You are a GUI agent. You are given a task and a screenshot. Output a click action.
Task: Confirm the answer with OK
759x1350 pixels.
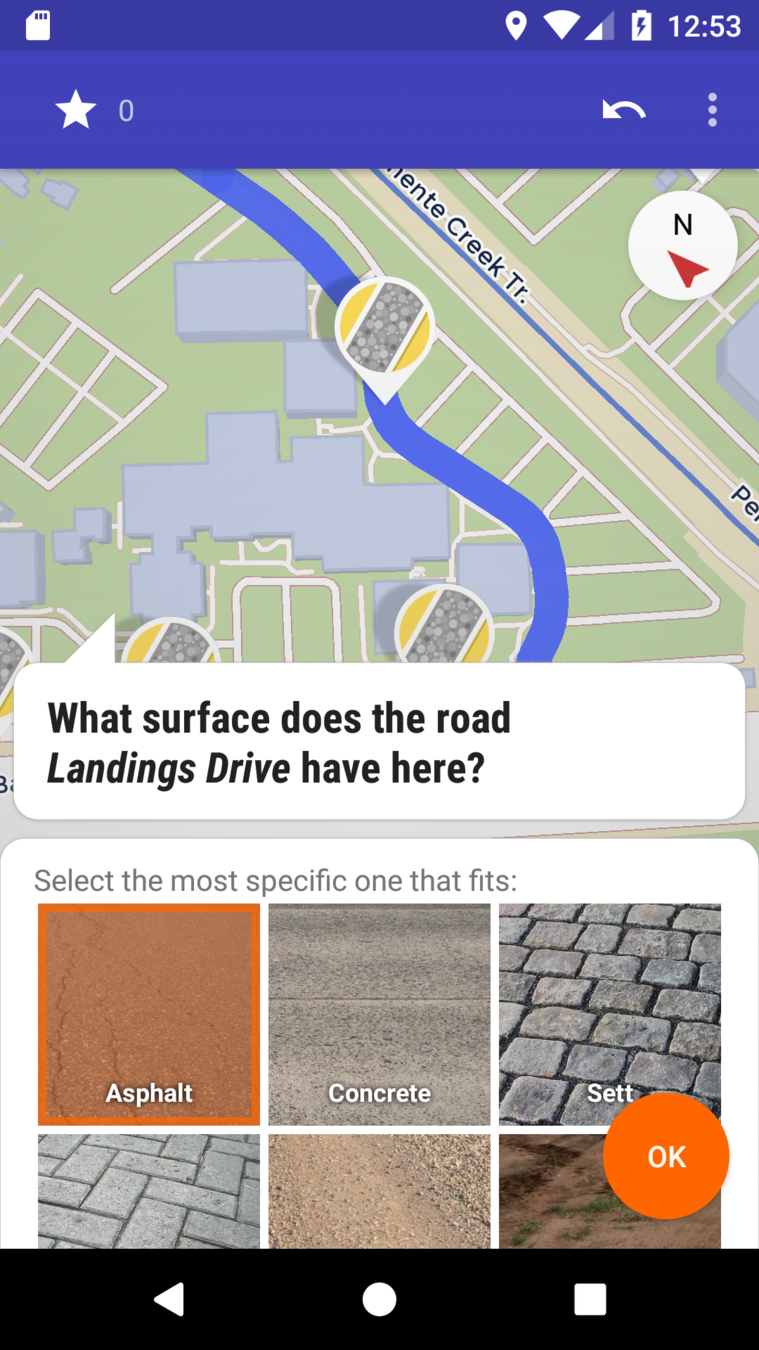pyautogui.click(x=666, y=1156)
